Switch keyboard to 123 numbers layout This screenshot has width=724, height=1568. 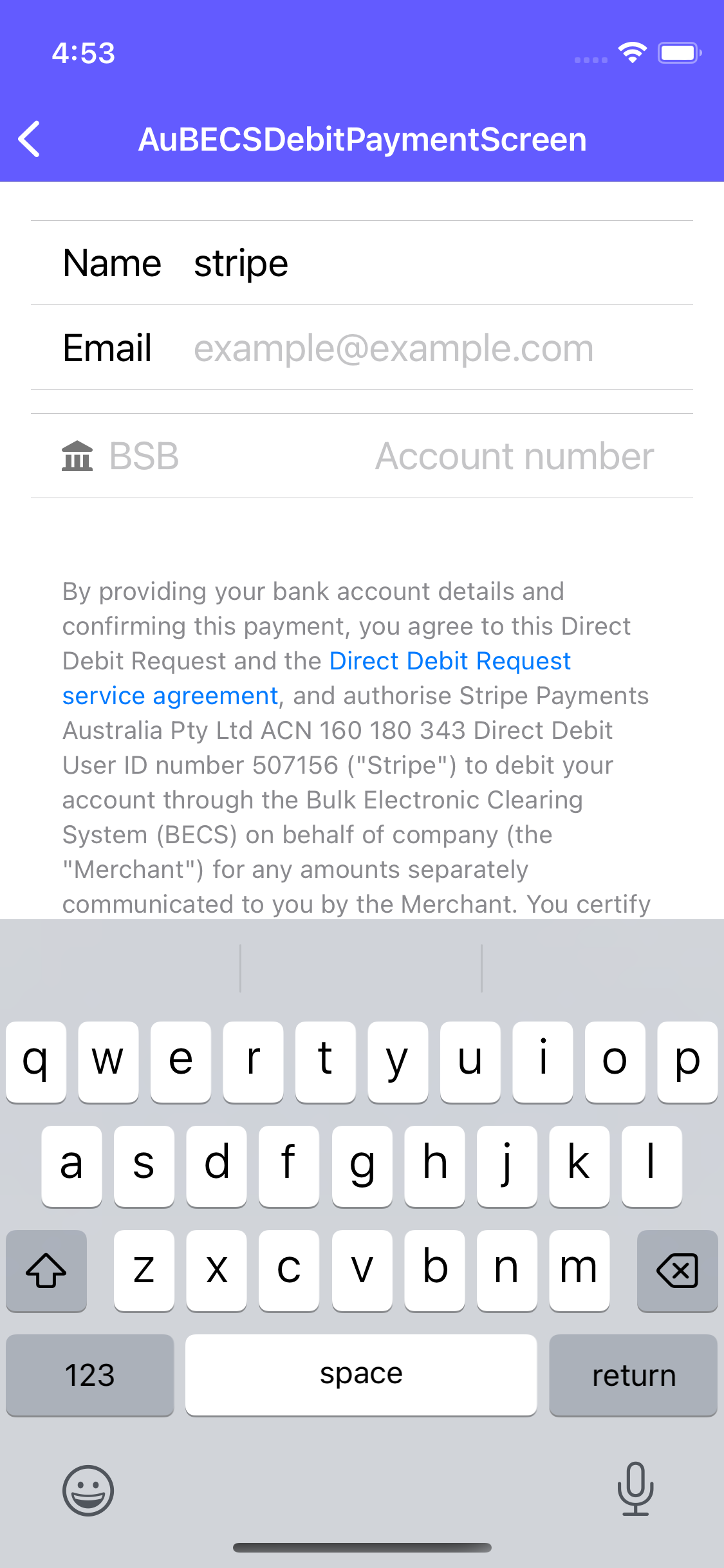coord(89,1376)
